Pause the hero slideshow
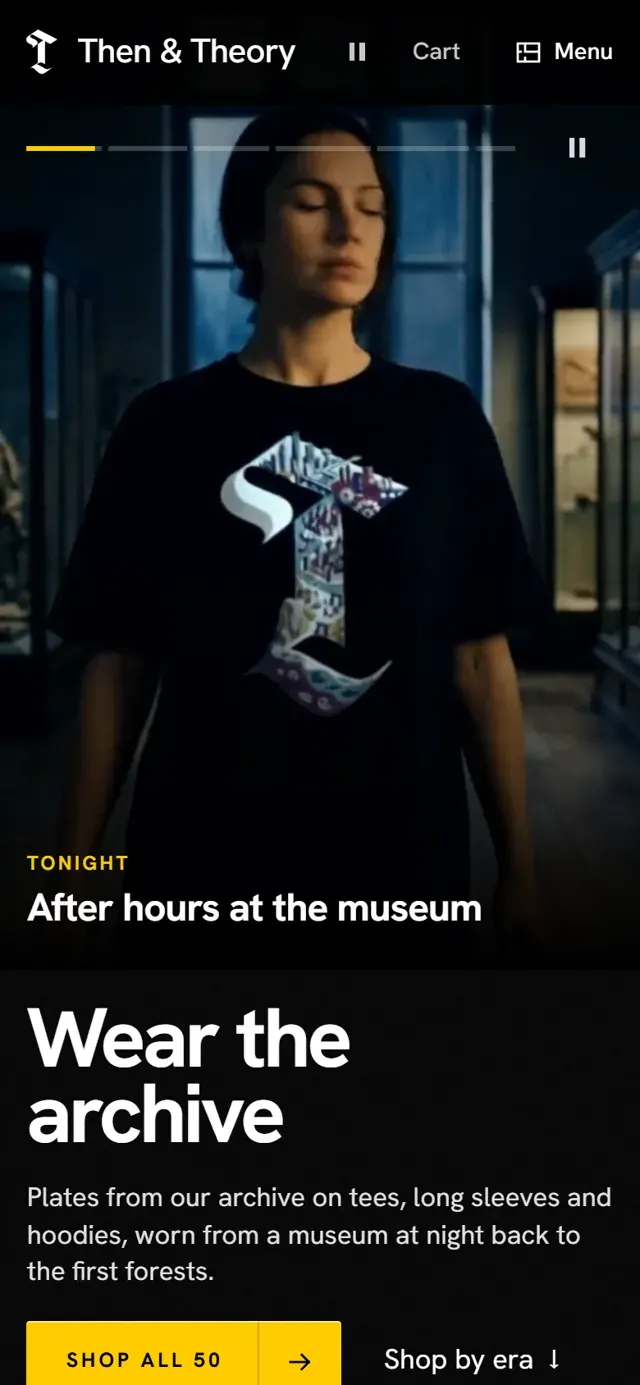Viewport: 640px width, 1385px height. point(577,148)
